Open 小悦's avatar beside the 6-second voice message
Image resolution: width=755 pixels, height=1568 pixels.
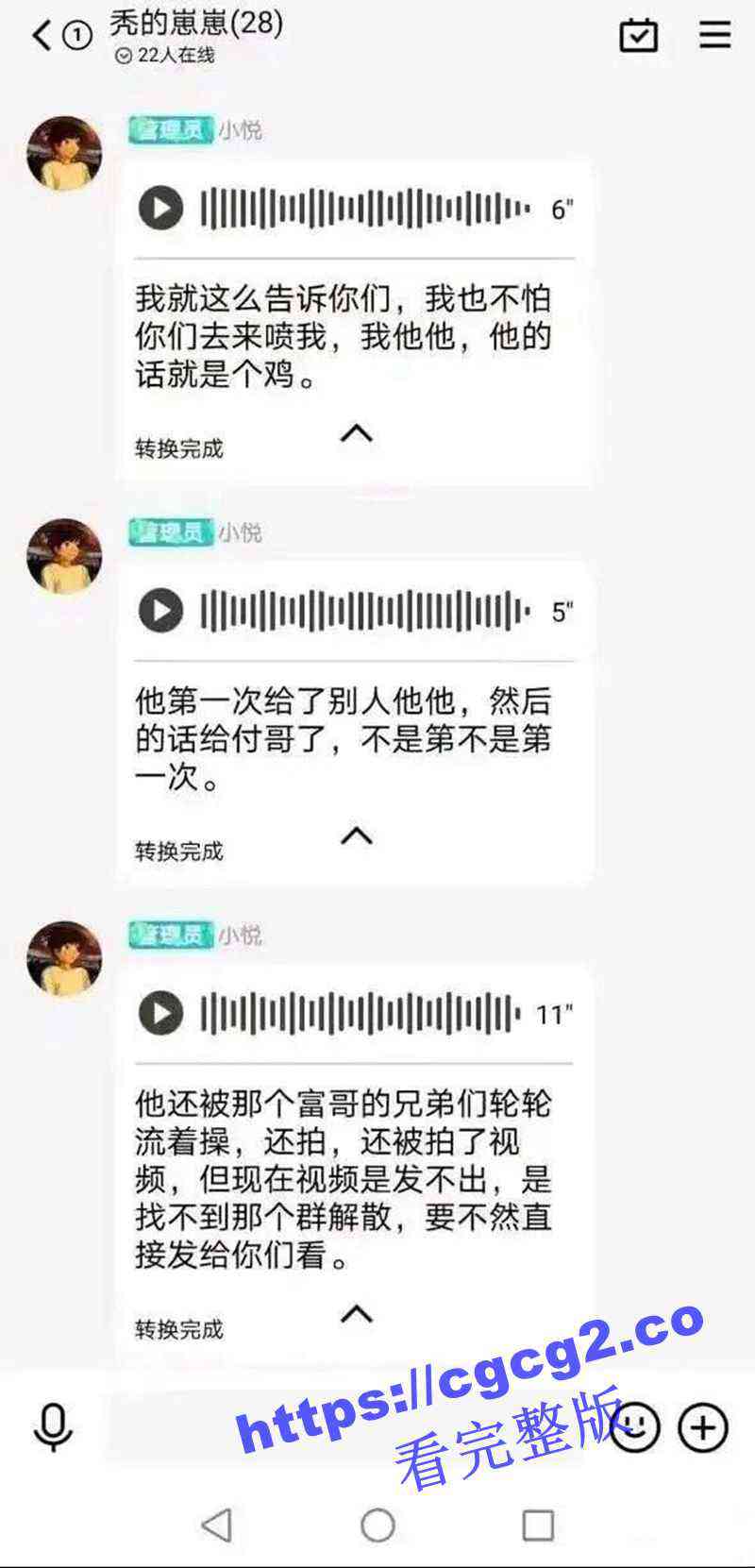click(x=63, y=154)
